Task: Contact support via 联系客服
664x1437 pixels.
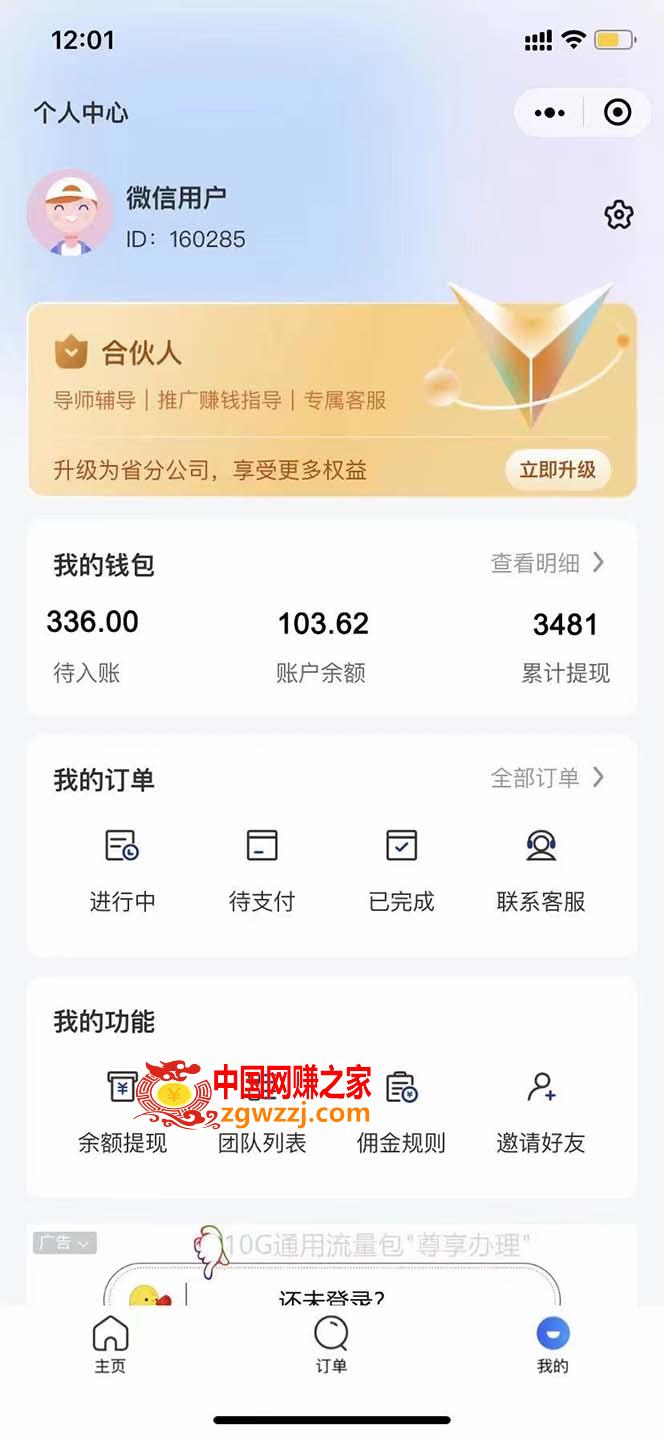Action: (x=541, y=871)
